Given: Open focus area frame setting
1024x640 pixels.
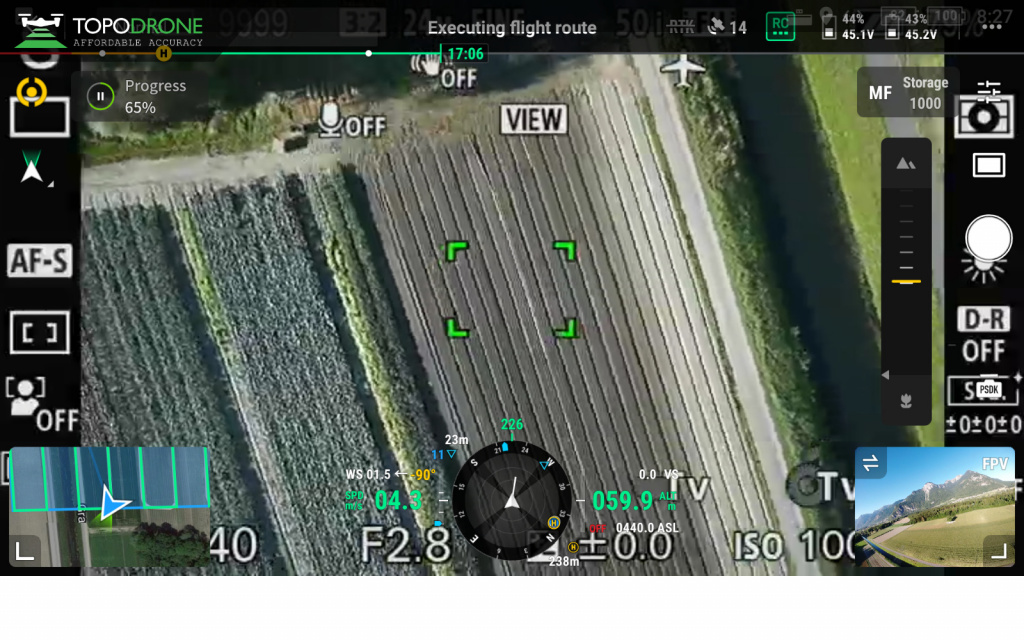Looking at the screenshot, I should pos(40,332).
